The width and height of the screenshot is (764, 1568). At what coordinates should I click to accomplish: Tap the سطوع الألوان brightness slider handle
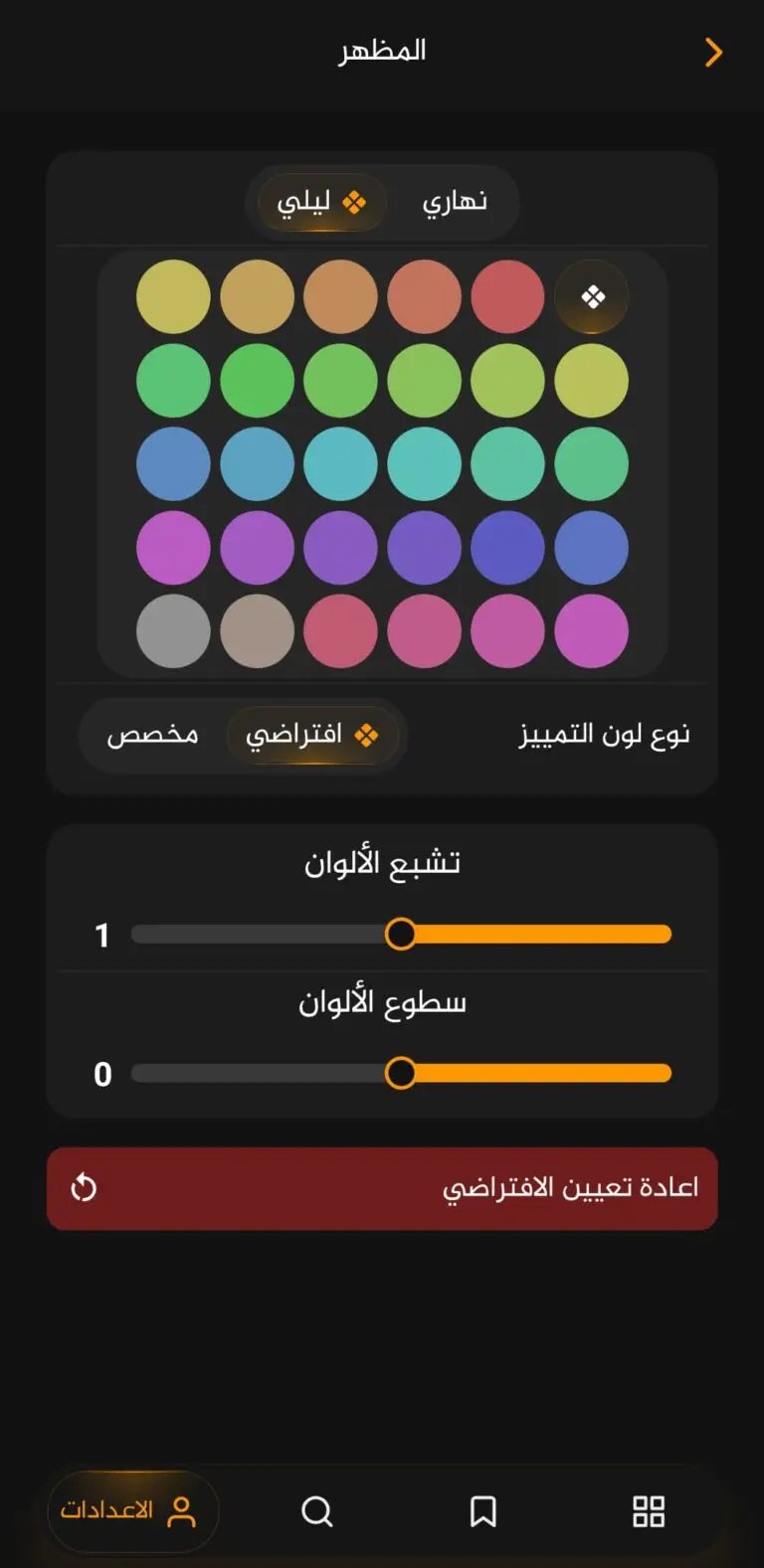tap(403, 1074)
